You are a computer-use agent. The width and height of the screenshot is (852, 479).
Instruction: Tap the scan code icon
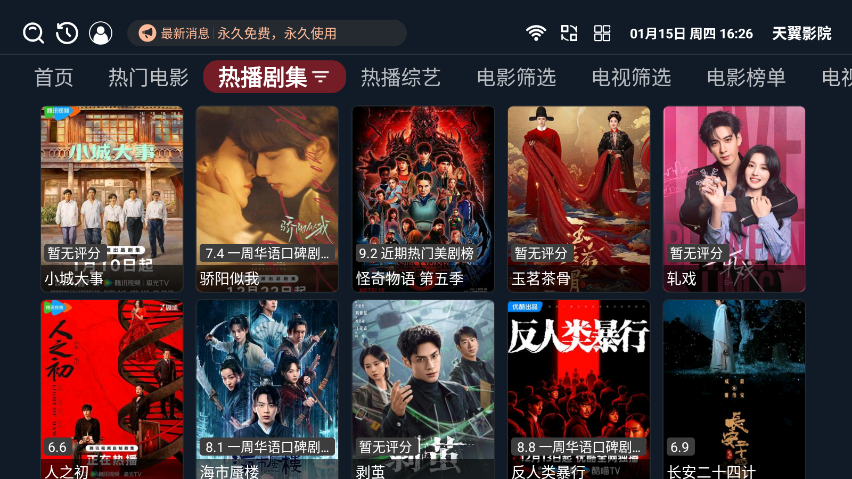569,33
